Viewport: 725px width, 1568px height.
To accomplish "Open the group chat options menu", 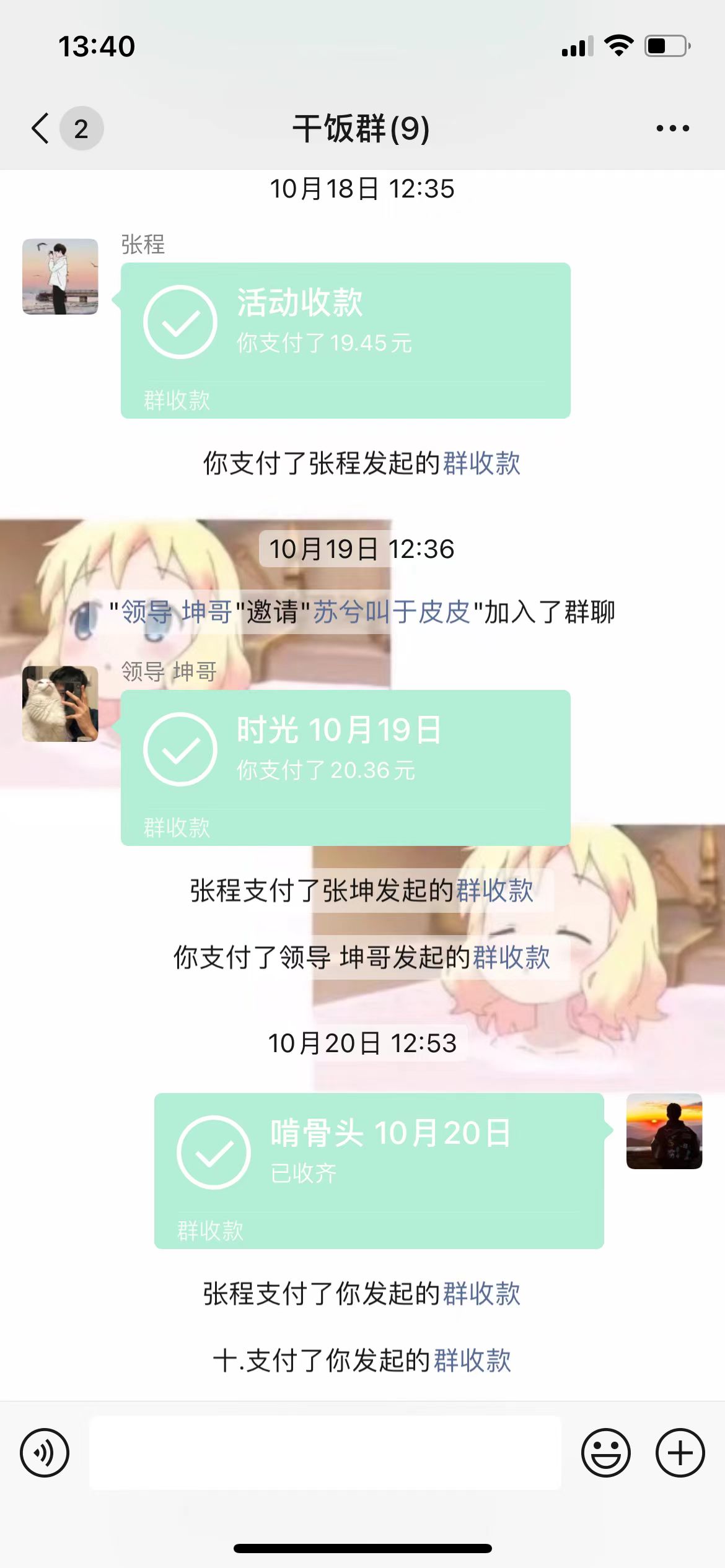I will coord(672,129).
